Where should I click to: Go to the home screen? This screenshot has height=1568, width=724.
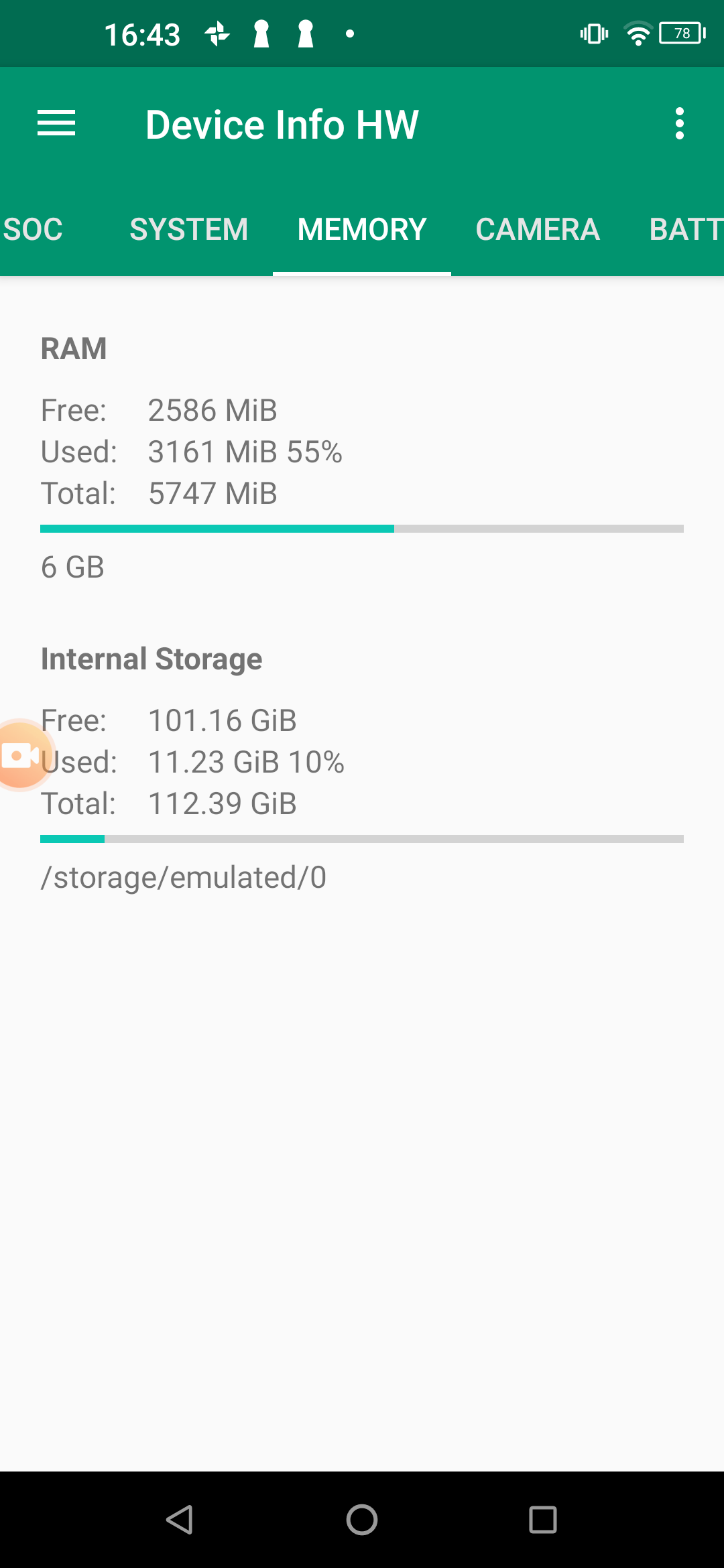click(x=362, y=1519)
